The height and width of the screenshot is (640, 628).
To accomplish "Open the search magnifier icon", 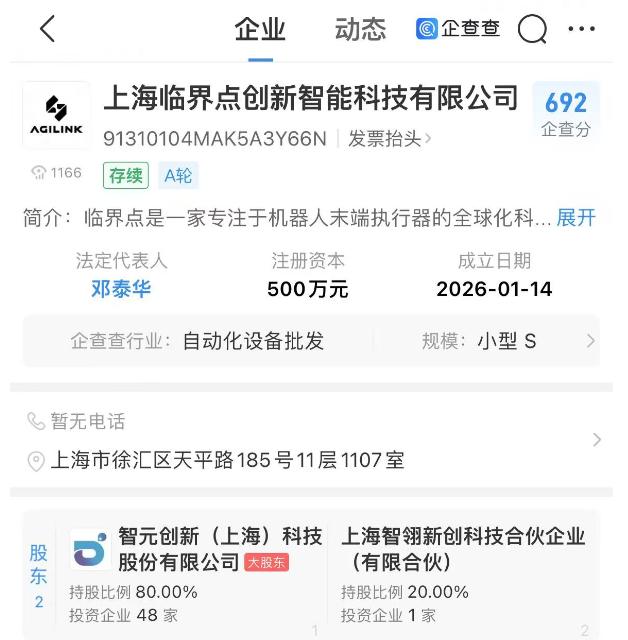I will (x=532, y=29).
